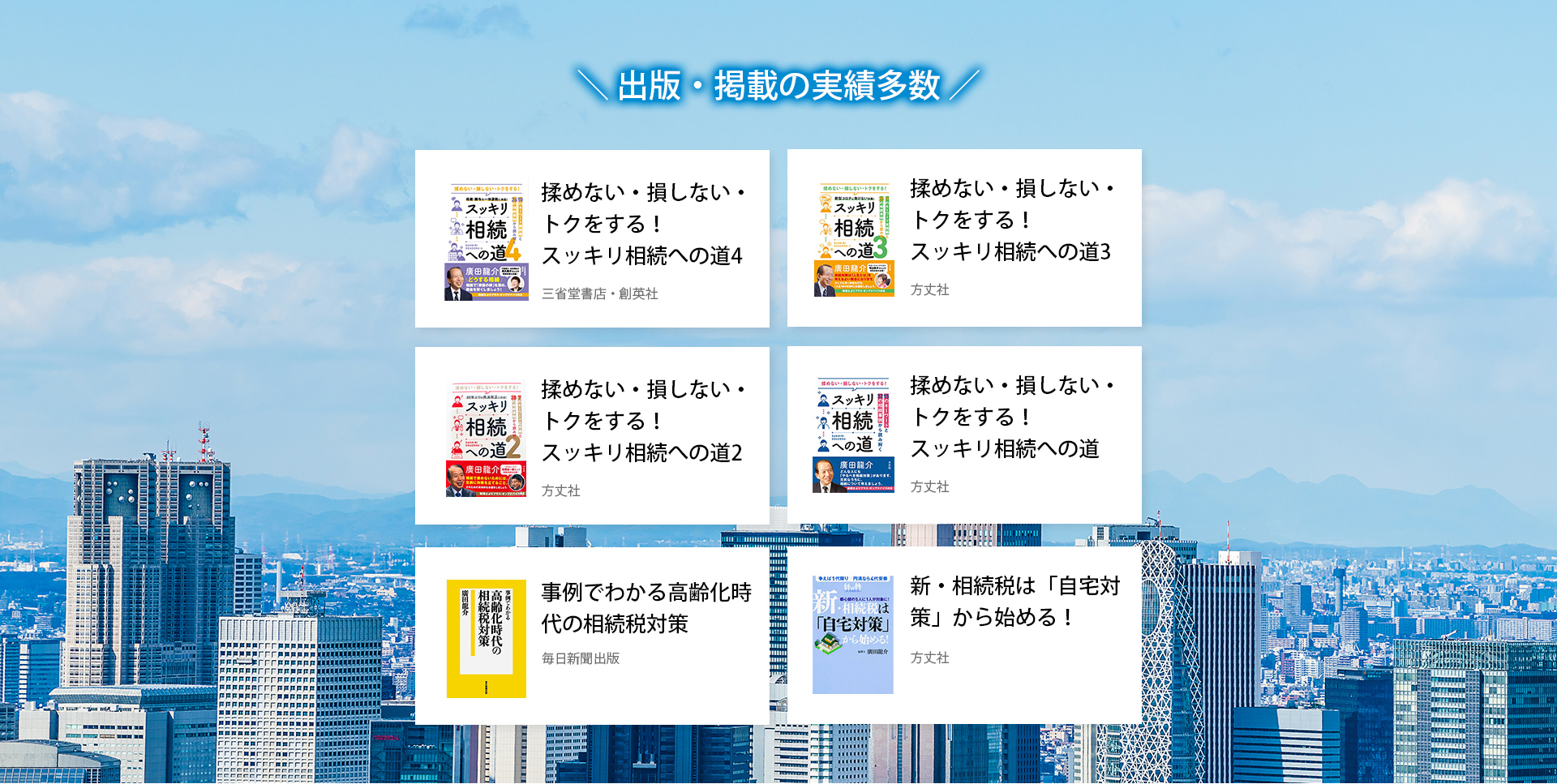This screenshot has height=784, width=1557.
Task: Open the 新・相続税は「自宅対策」から始める！ card
Action: 964,634
